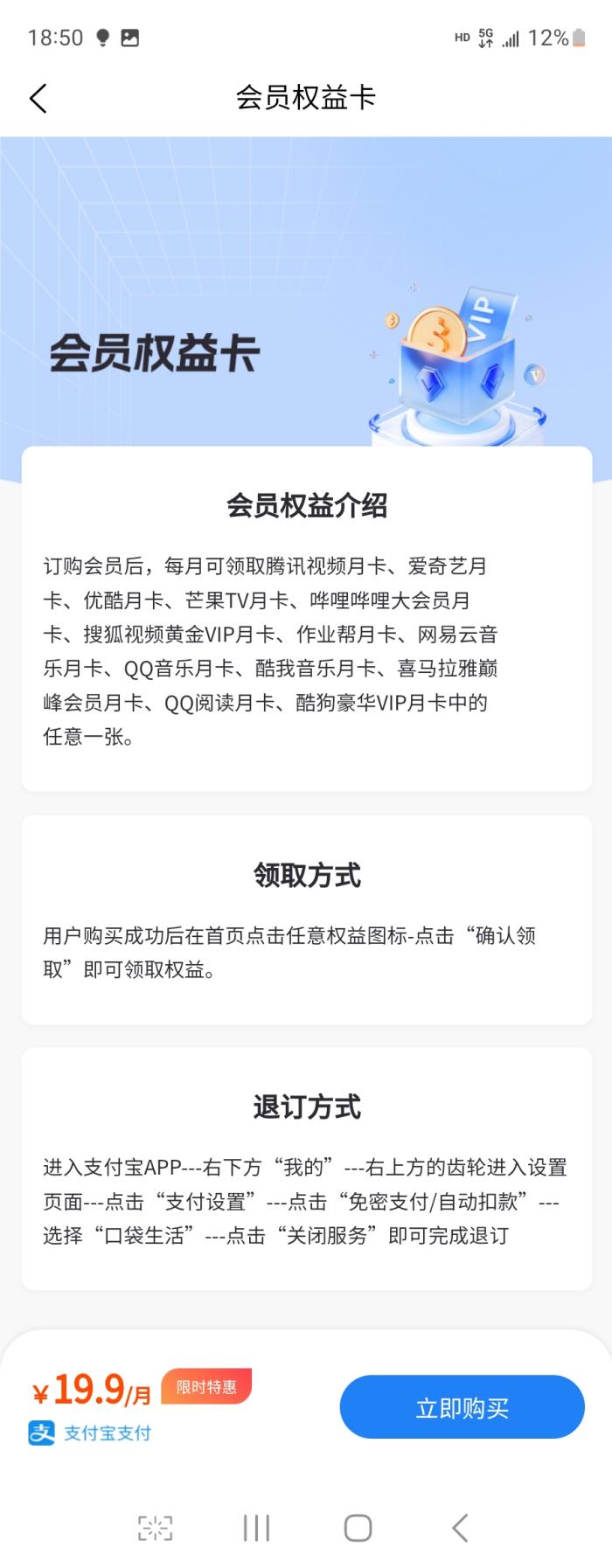Open the system recent apps view
612x1568 pixels.
pyautogui.click(x=256, y=1528)
